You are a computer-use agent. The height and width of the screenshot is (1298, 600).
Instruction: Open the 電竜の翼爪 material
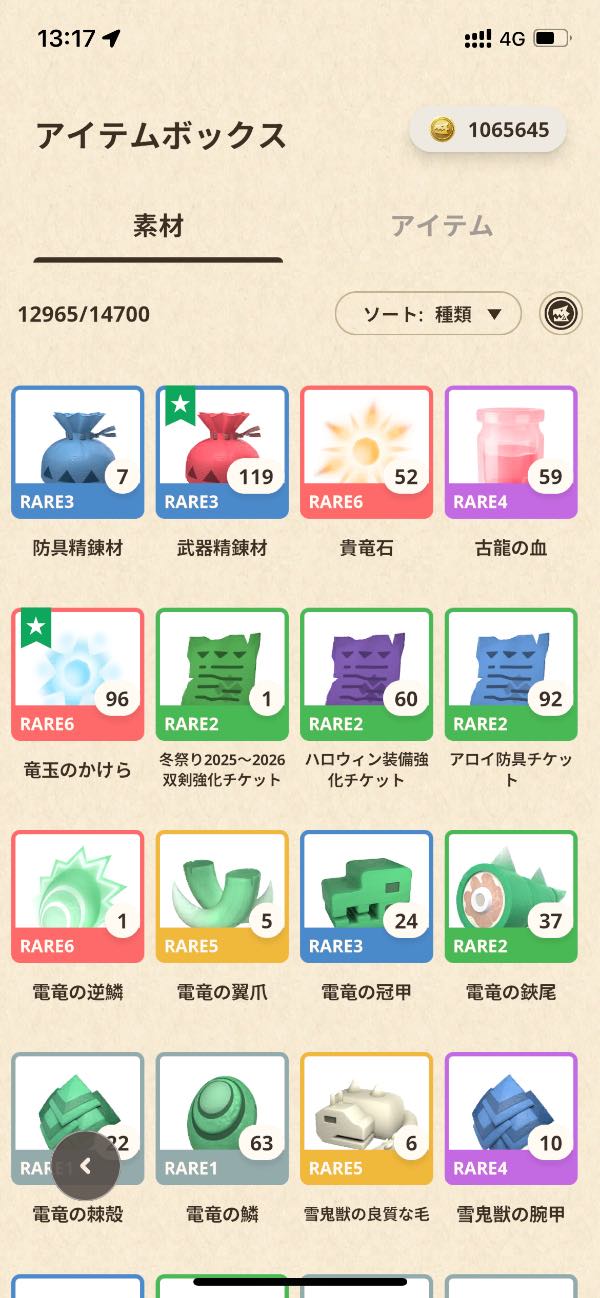222,896
